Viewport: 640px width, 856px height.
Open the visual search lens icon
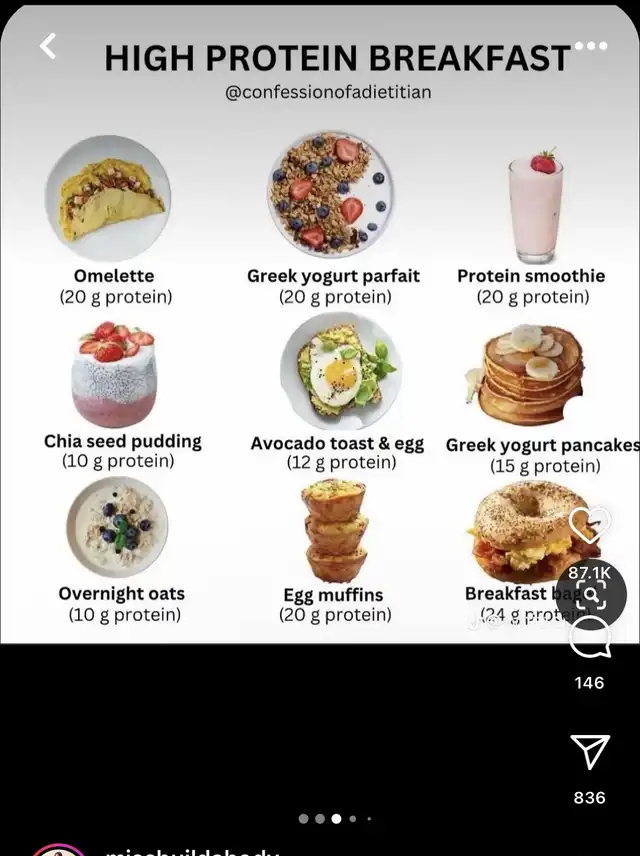coord(591,596)
